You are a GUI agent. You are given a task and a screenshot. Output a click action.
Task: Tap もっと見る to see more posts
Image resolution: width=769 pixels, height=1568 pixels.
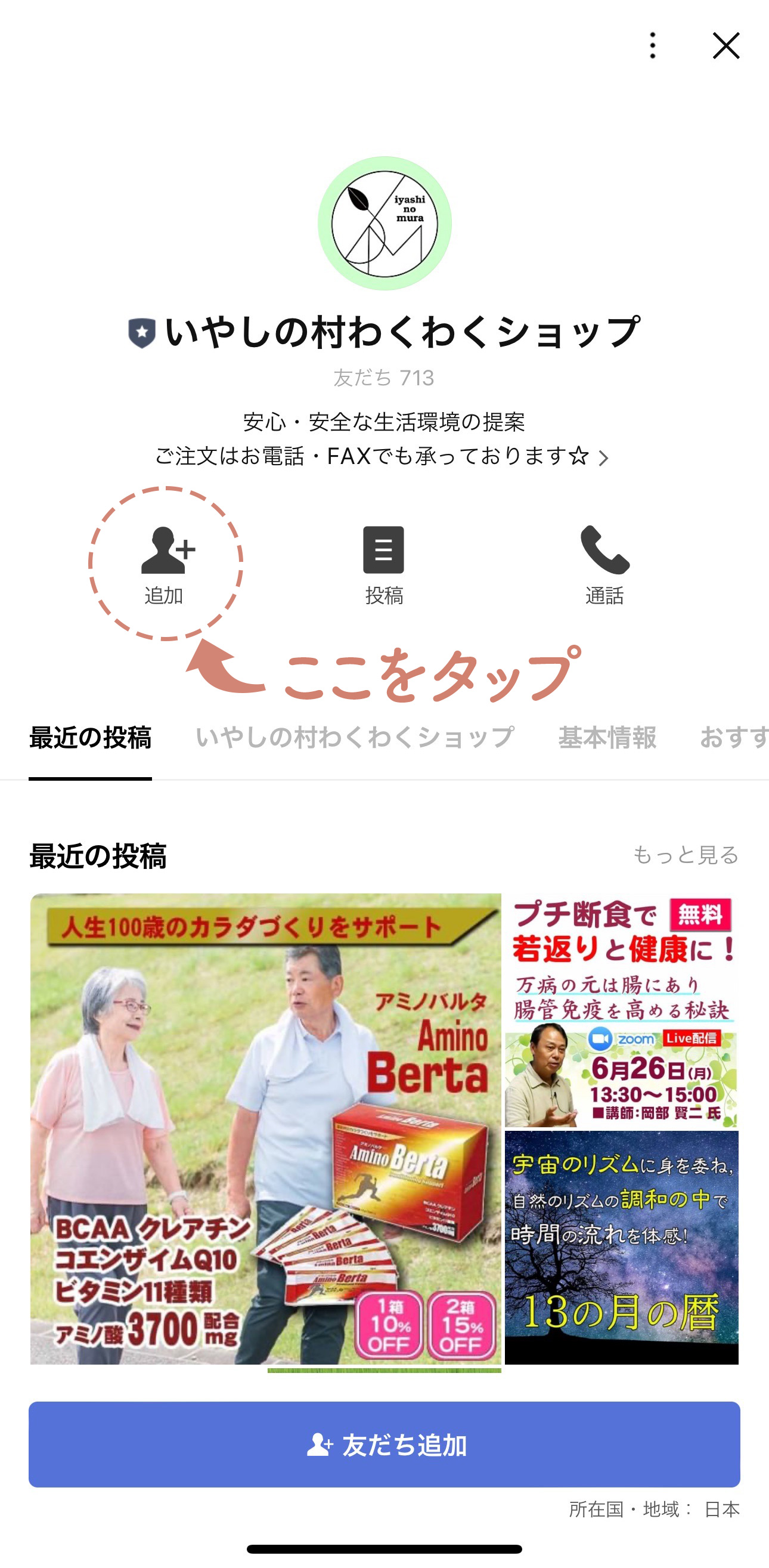click(x=686, y=855)
